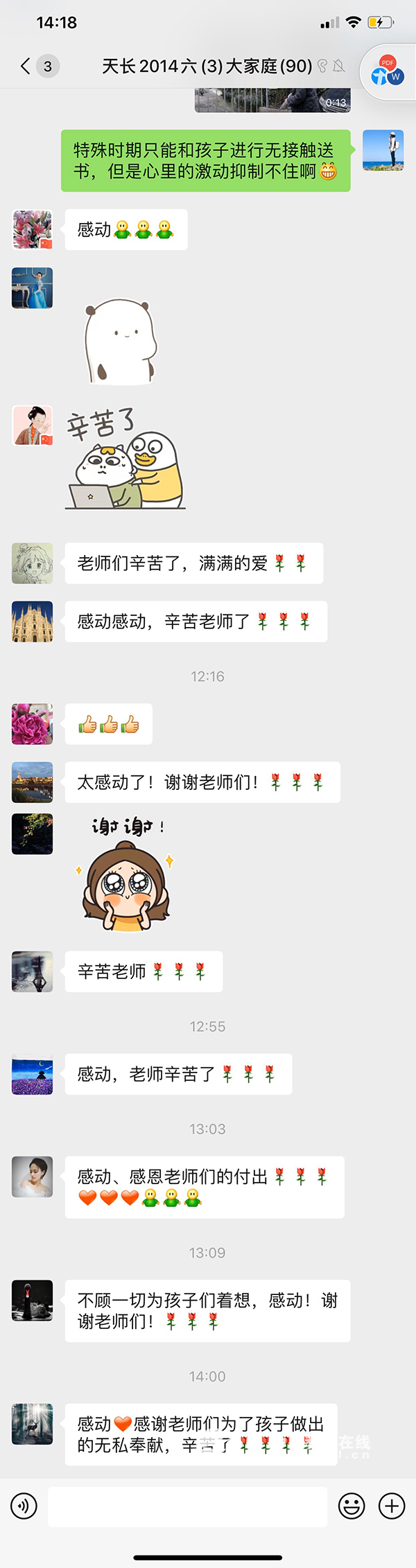
Task: Open avatar of sender of 感动、感恩老师们的付出
Action: 33,1177
